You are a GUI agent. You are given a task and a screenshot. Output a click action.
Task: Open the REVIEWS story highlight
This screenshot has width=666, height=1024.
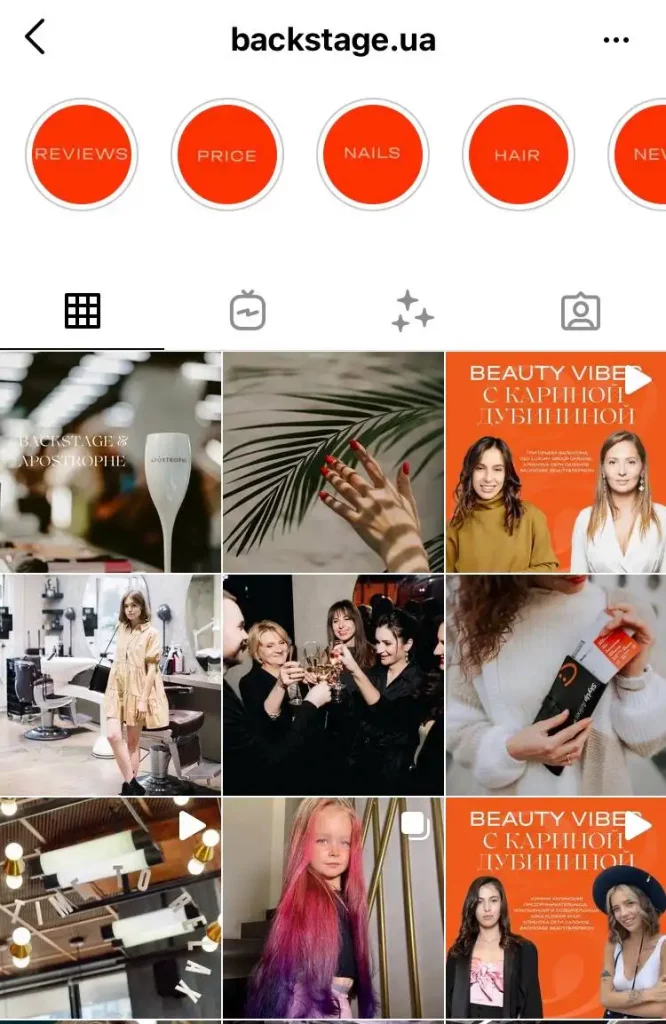point(81,154)
